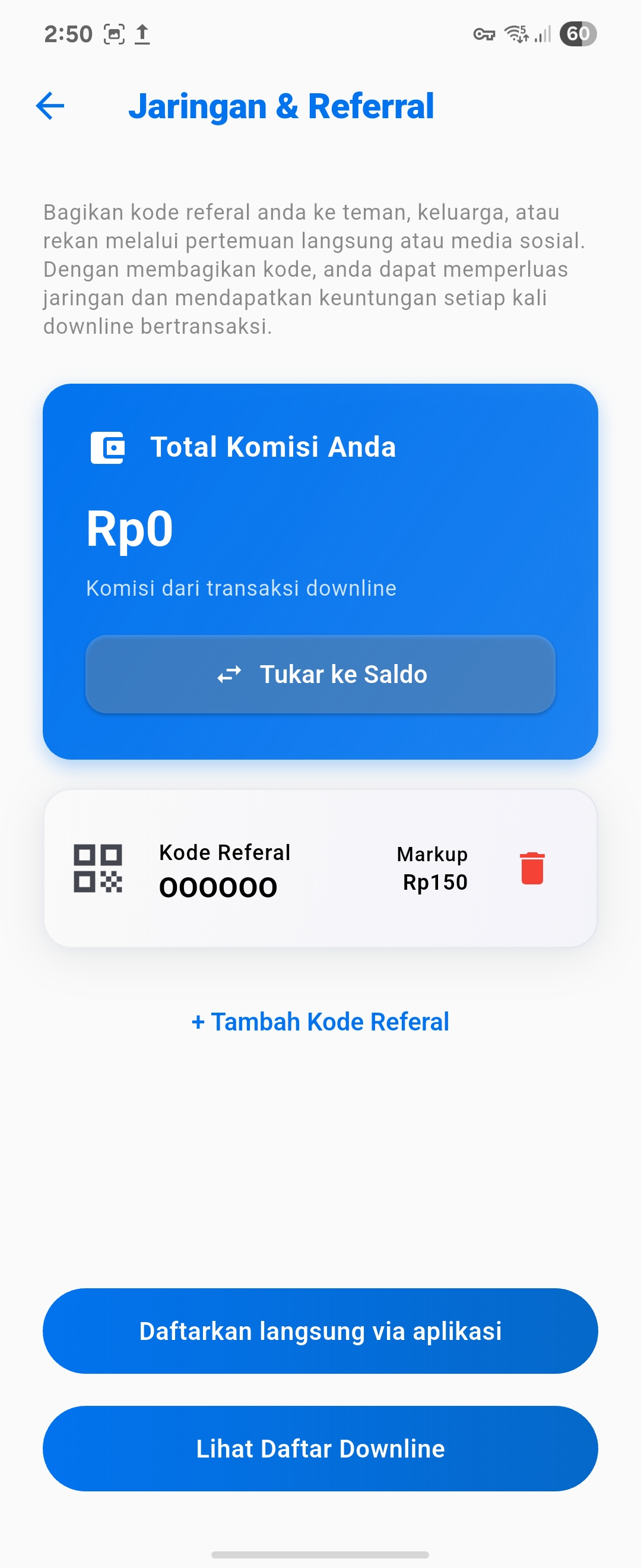The image size is (641, 1568).
Task: Tap the back arrow to leave Jaringan & Referral
Action: click(x=49, y=106)
